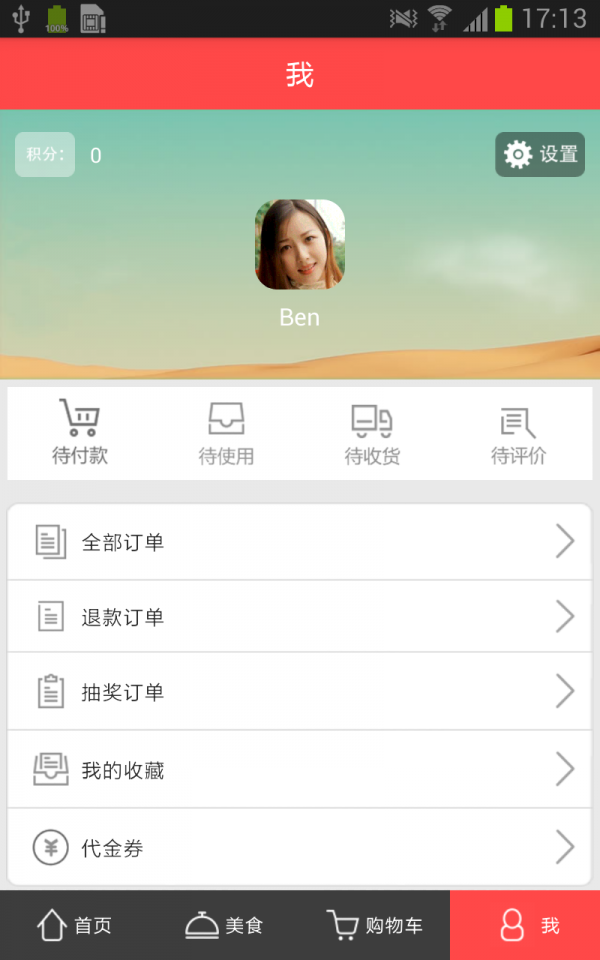Tap the Ben profile avatar
The image size is (600, 960).
300,245
